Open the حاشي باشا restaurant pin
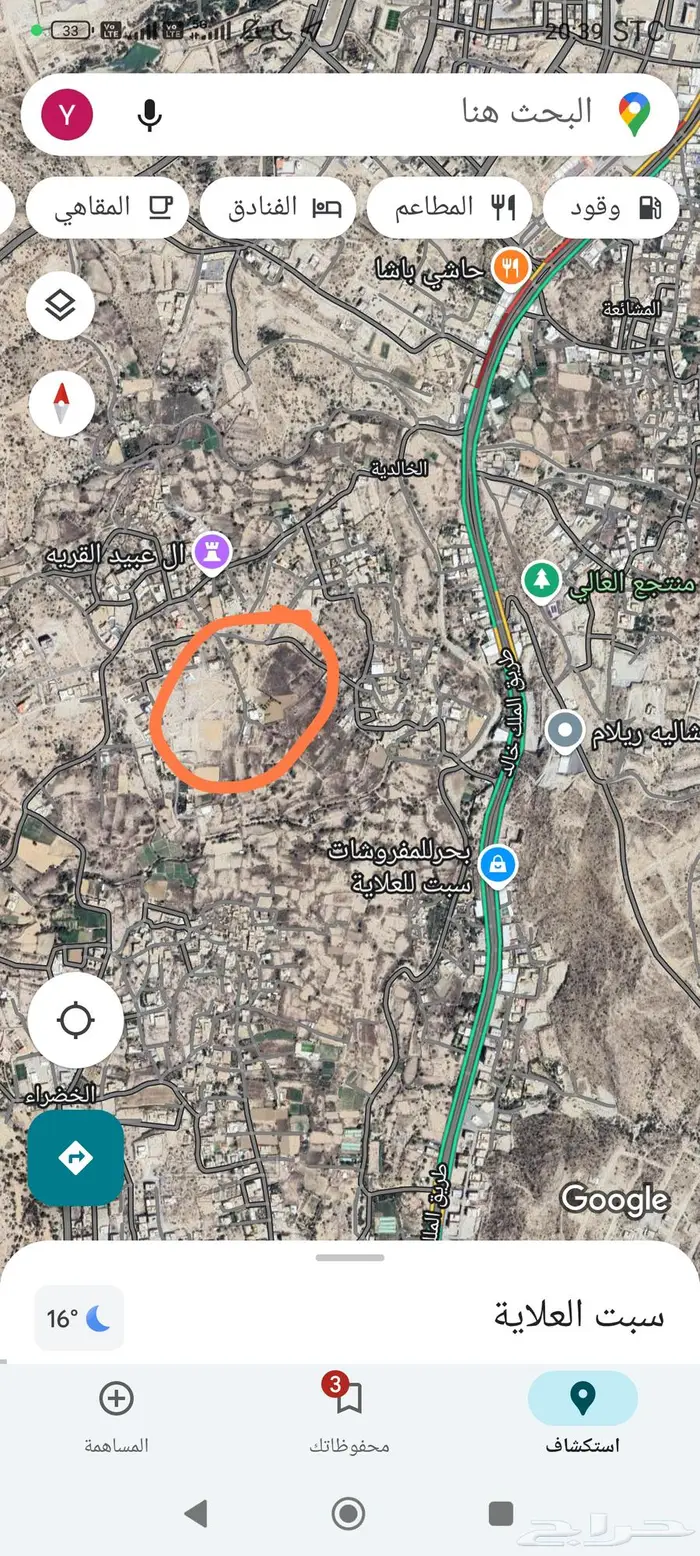 511,267
